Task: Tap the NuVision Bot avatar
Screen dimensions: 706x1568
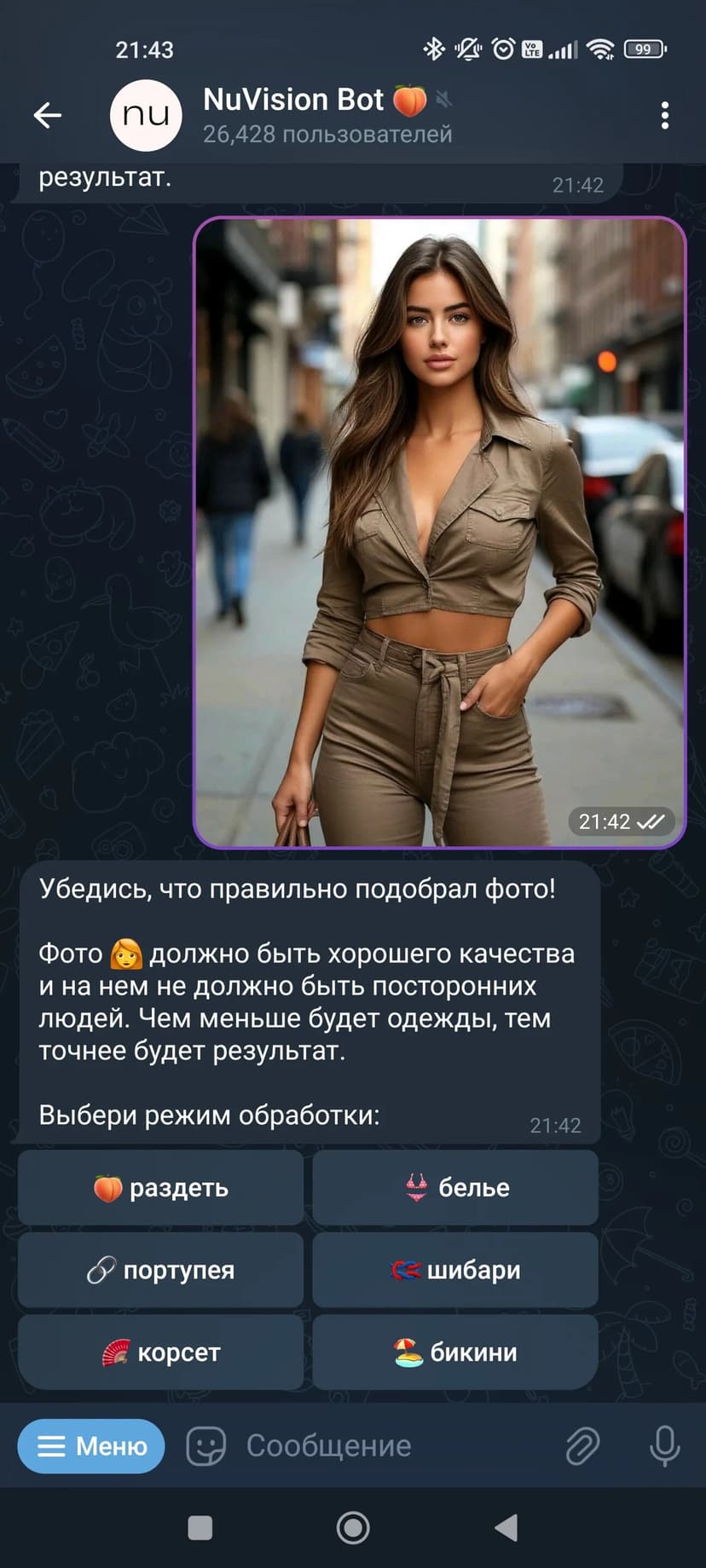Action: click(146, 115)
